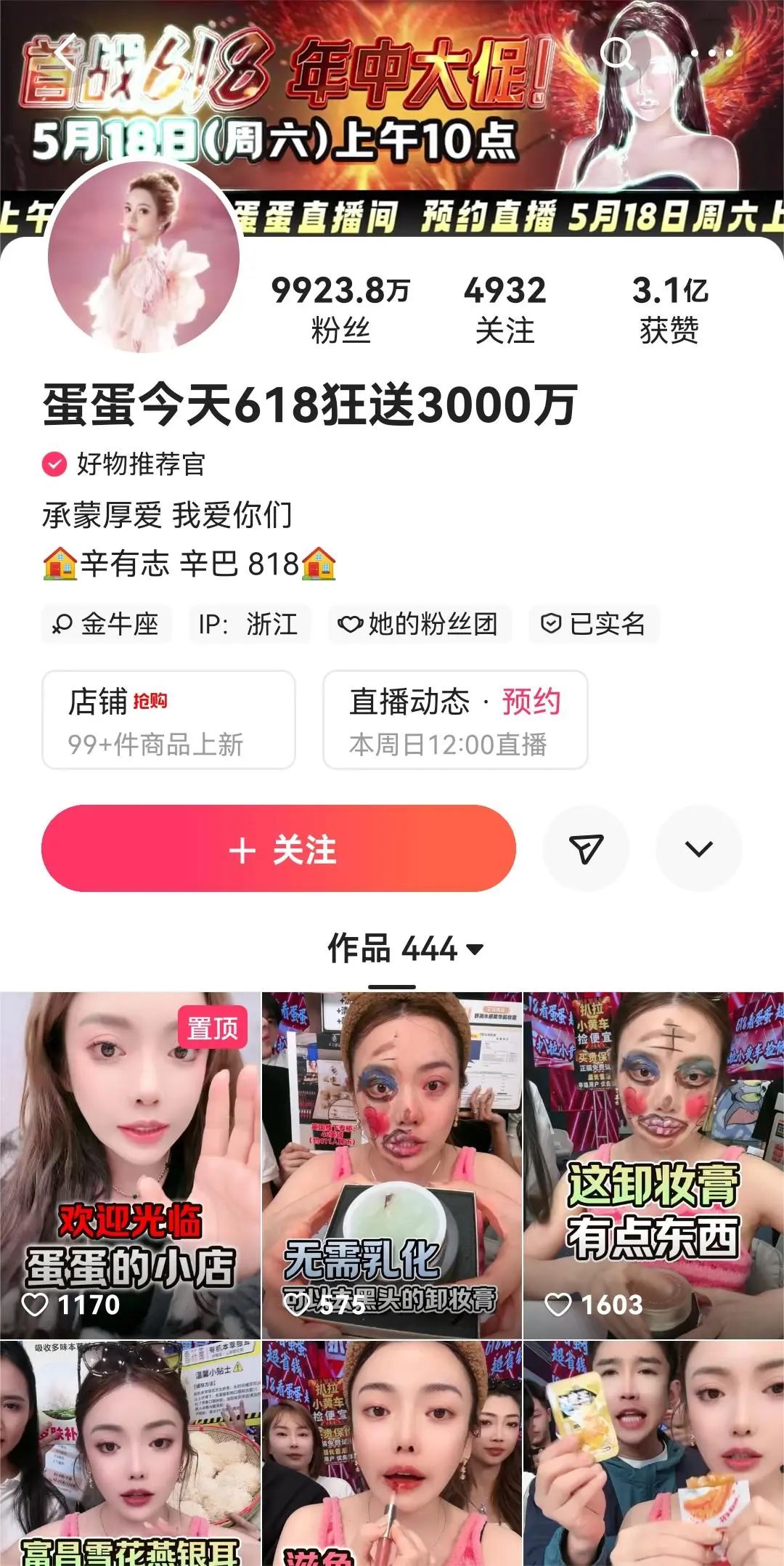Viewport: 784px width, 1566px height.
Task: Open the 店铺 shop card
Action: (168, 720)
